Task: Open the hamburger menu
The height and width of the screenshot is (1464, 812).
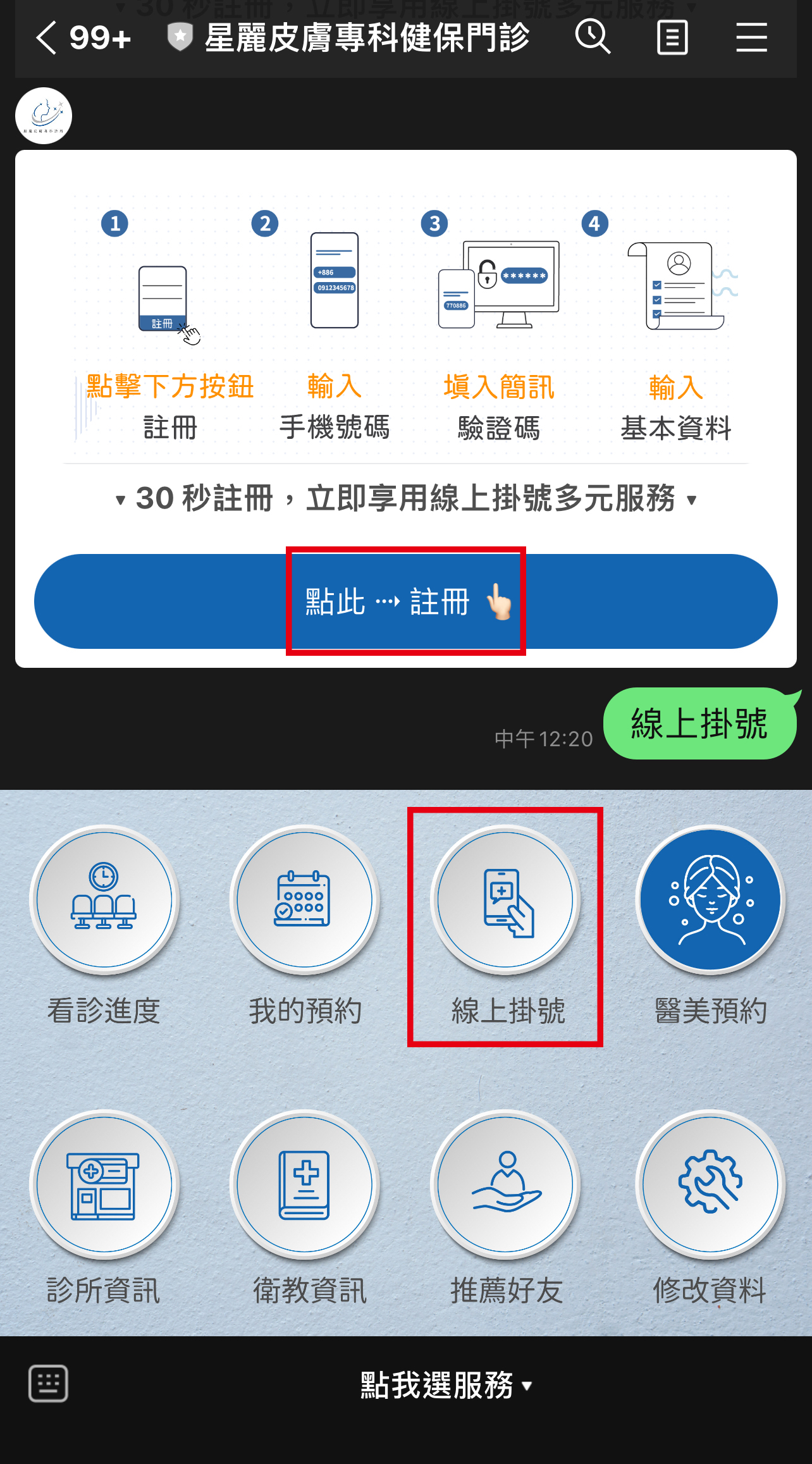Action: (x=751, y=37)
